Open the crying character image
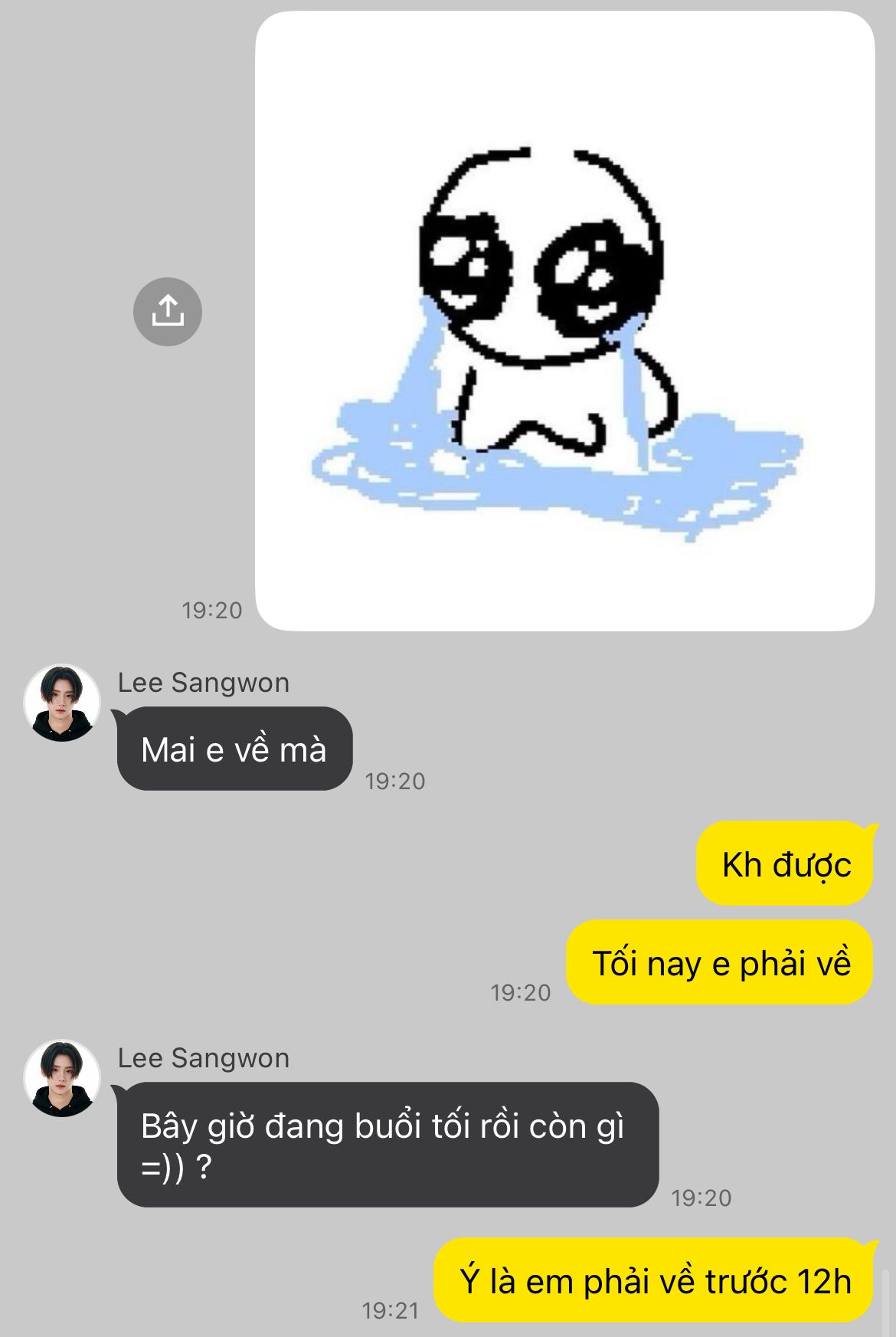The image size is (896, 1337). [564, 322]
